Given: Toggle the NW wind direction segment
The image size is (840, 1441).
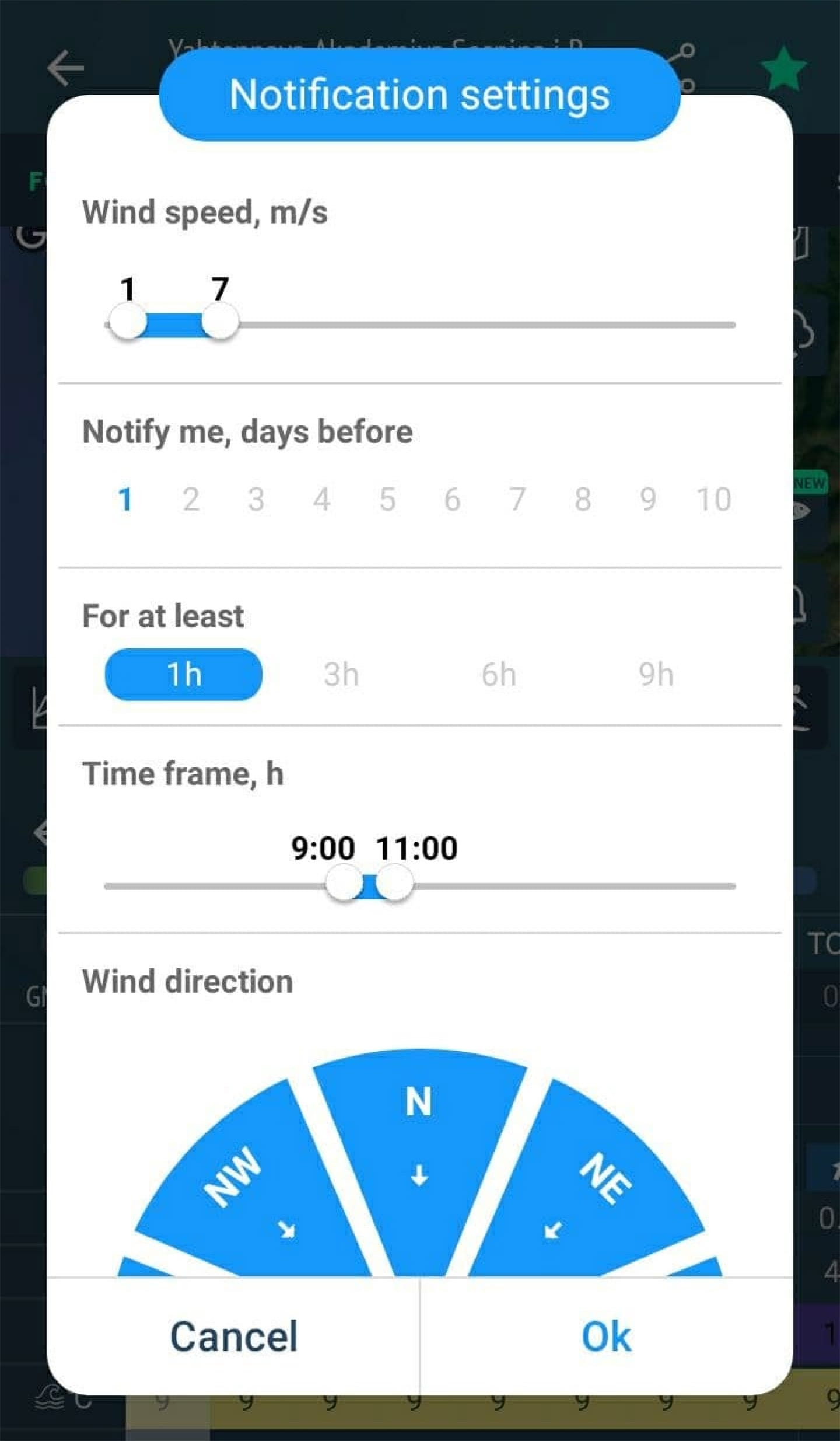Looking at the screenshot, I should pos(251,1185).
